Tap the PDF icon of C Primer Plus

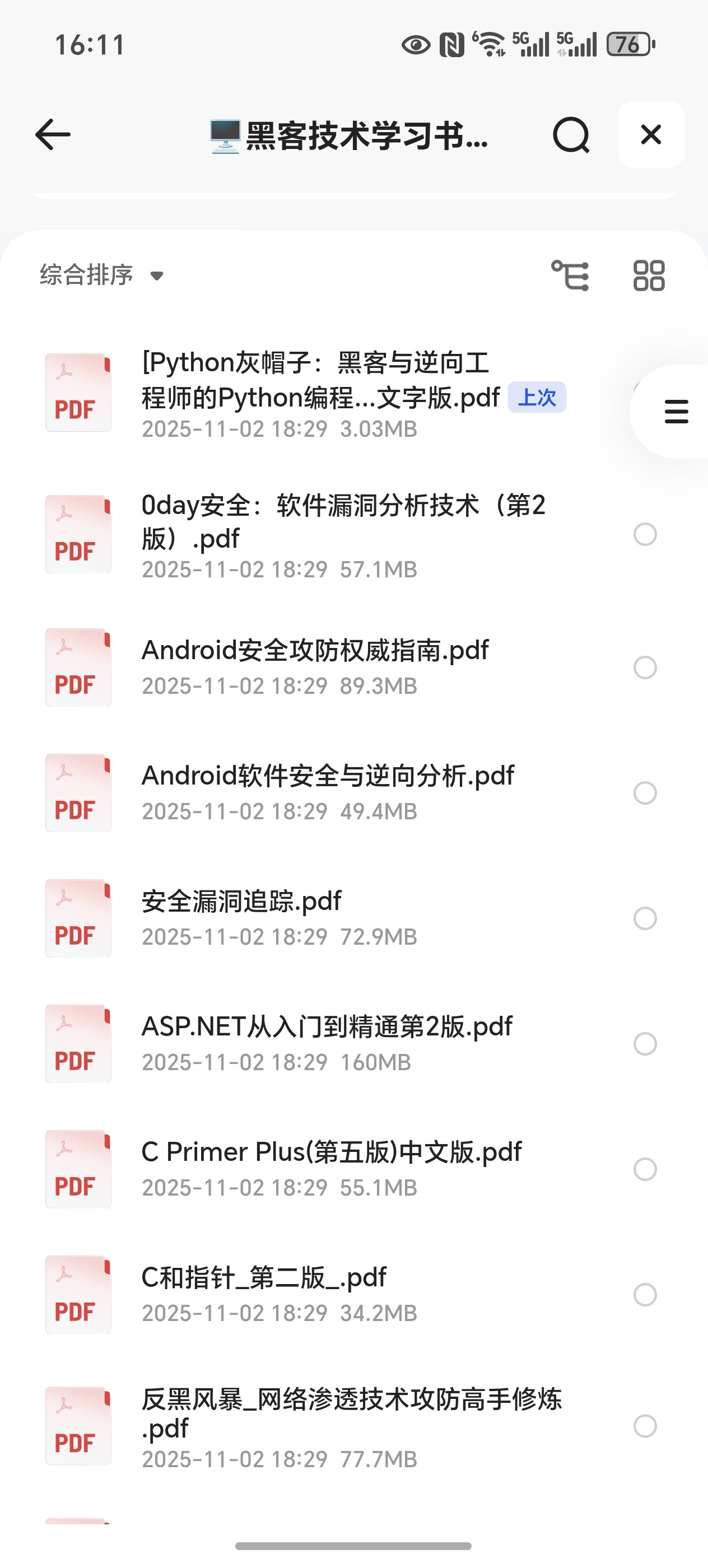pyautogui.click(x=78, y=1168)
